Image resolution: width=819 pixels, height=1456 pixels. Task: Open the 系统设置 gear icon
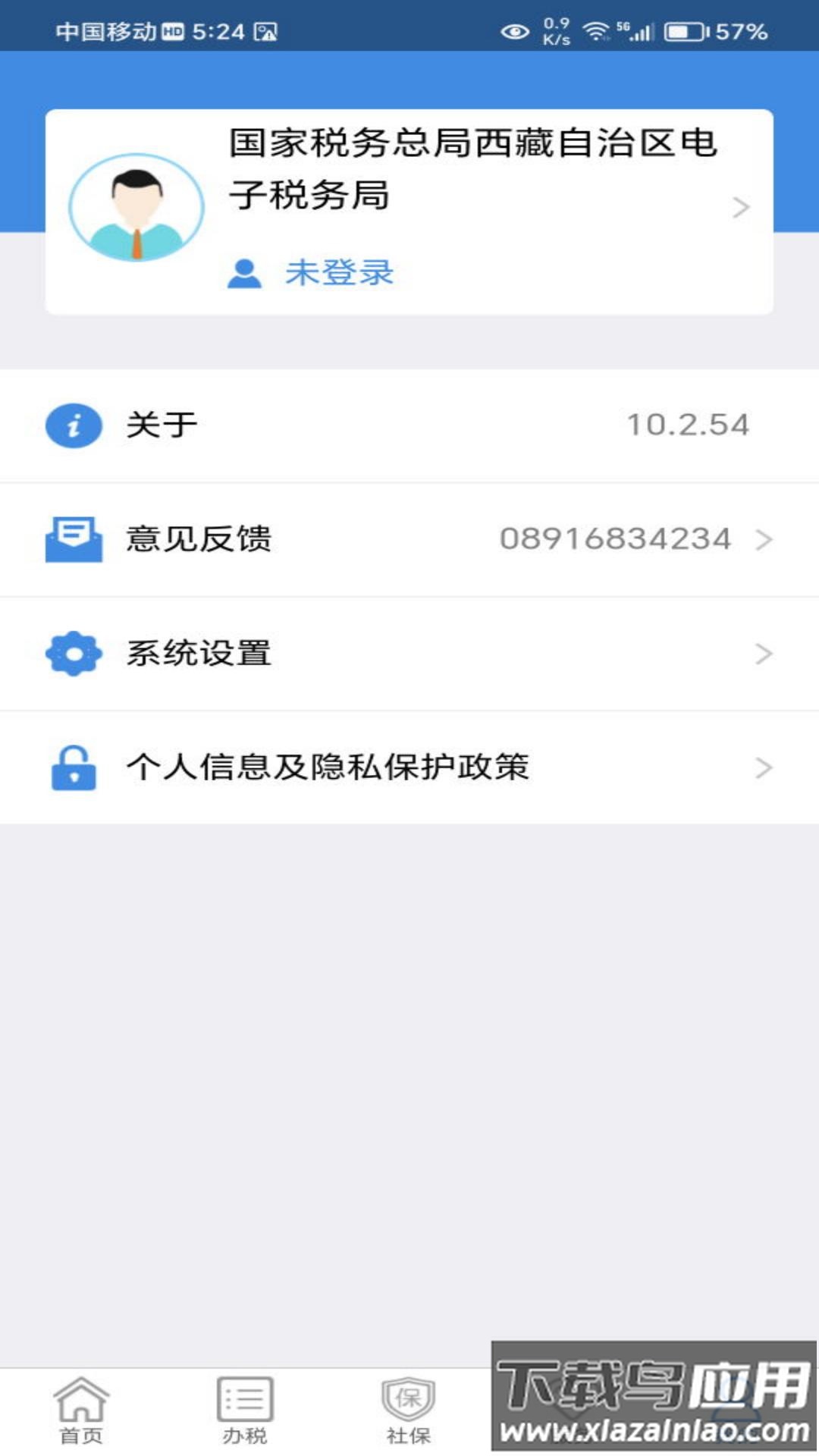pyautogui.click(x=74, y=654)
